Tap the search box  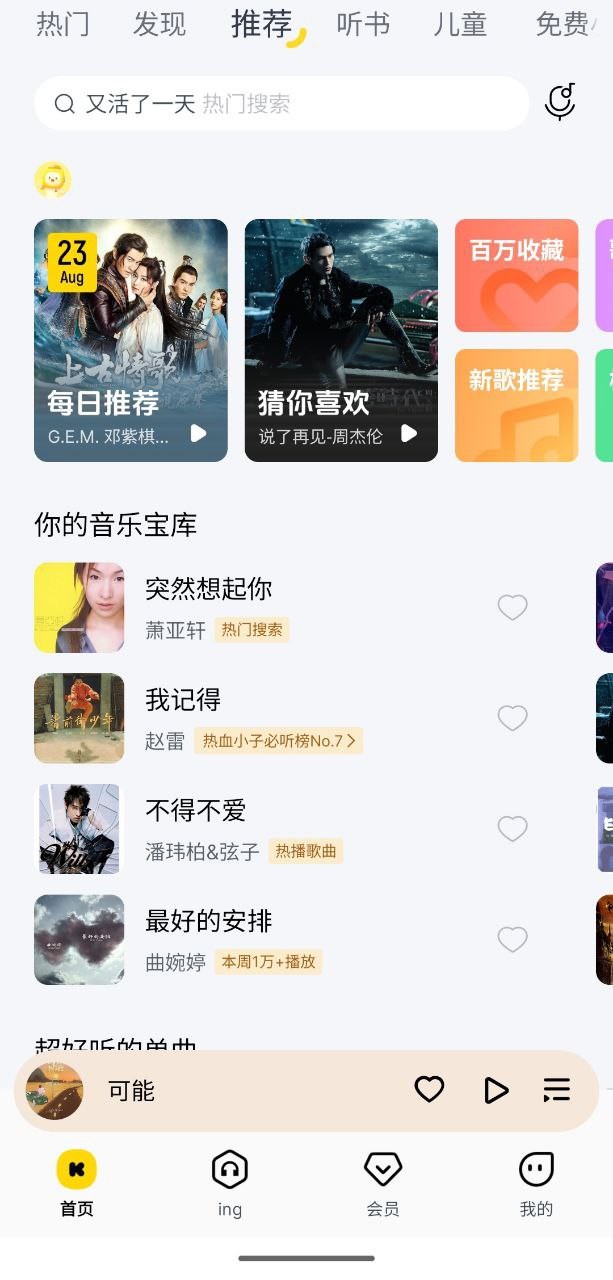click(x=280, y=104)
